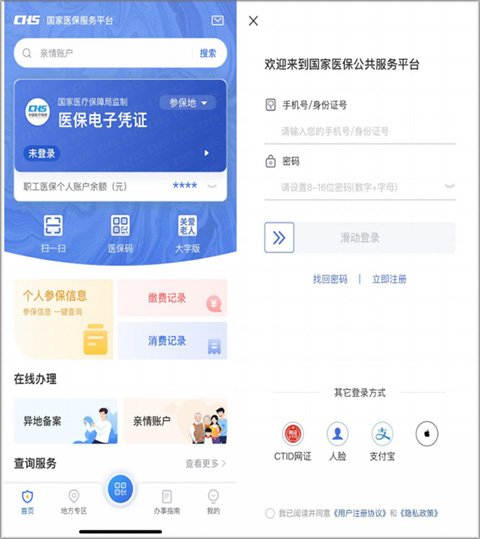Tap 找回密码 link
480x539 pixels.
click(330, 279)
